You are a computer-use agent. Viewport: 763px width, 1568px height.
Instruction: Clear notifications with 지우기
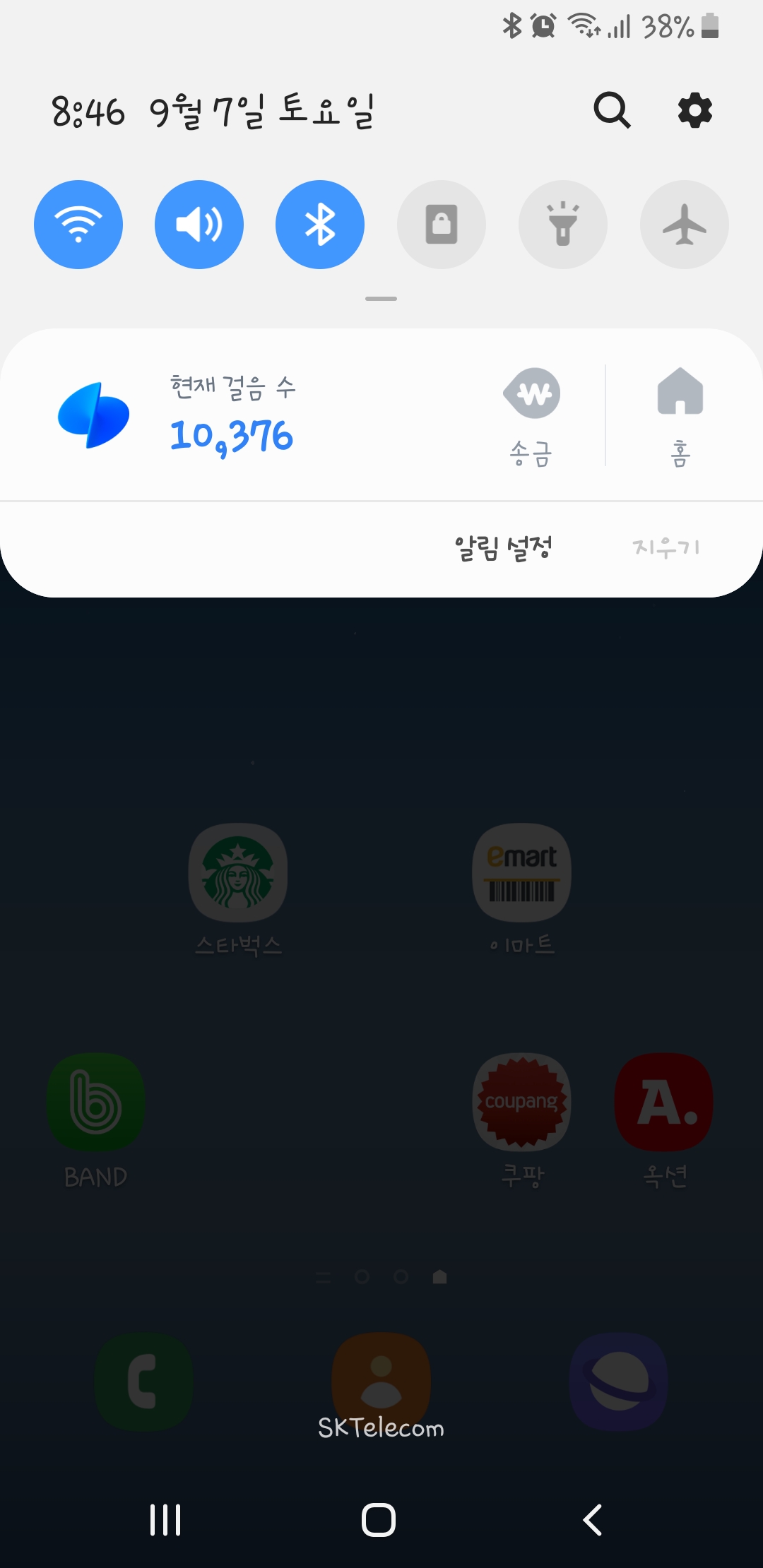(x=666, y=548)
